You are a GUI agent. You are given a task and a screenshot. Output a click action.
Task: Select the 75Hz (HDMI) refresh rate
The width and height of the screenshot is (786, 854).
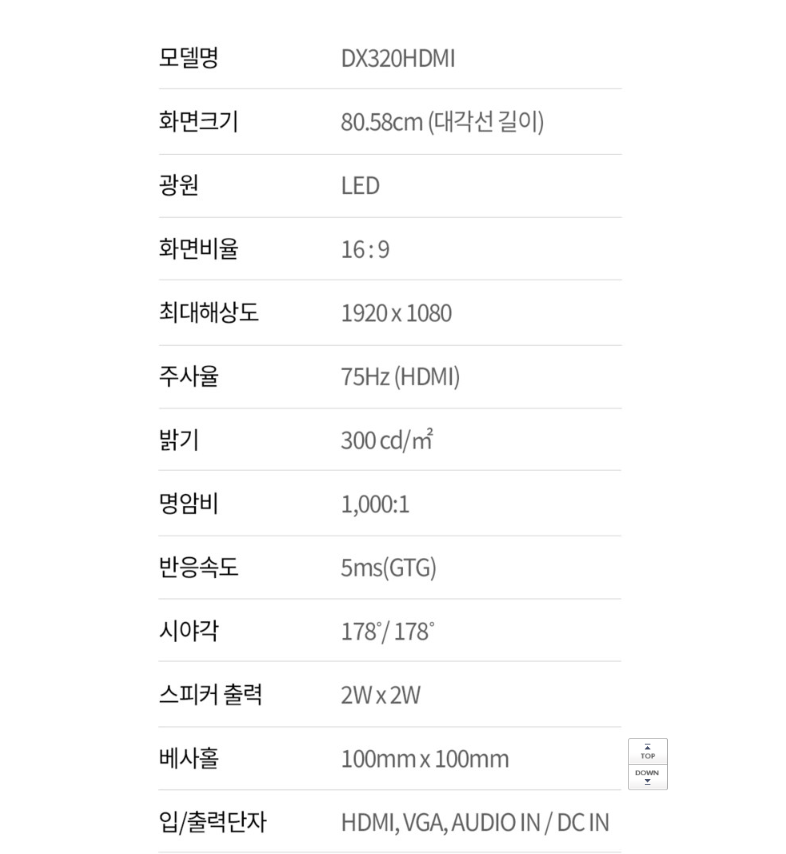point(402,377)
